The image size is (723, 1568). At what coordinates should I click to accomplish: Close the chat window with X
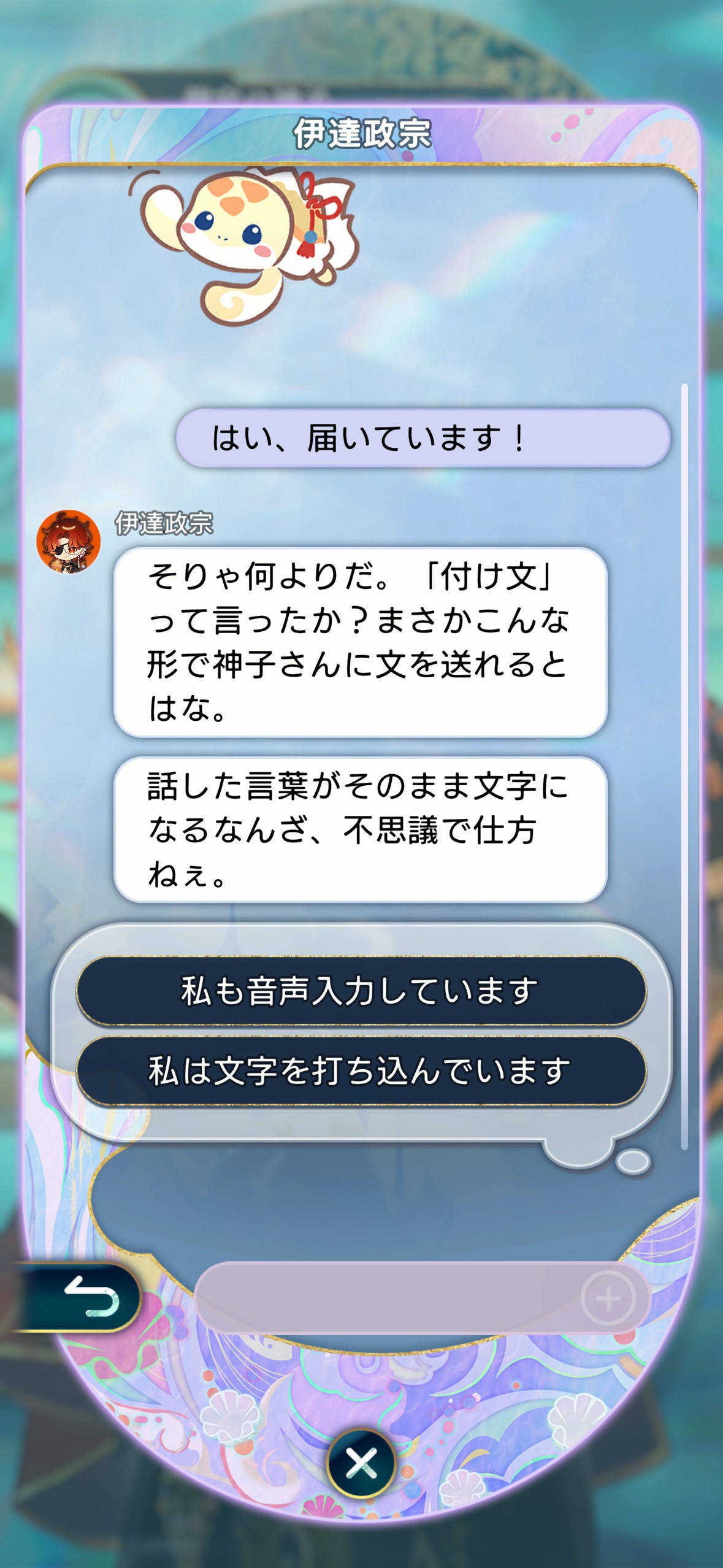pos(361,1463)
